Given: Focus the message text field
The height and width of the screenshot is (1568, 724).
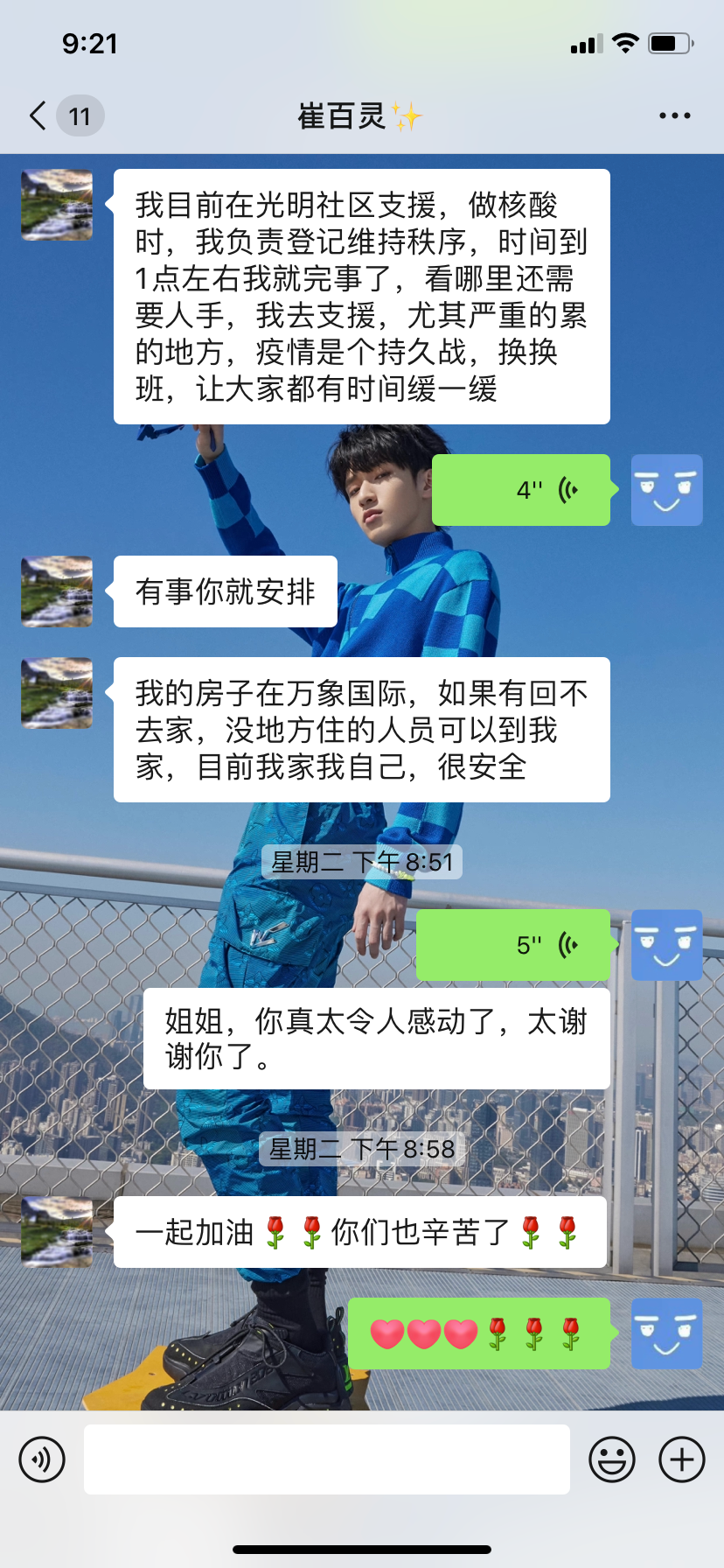Looking at the screenshot, I should (x=326, y=1459).
